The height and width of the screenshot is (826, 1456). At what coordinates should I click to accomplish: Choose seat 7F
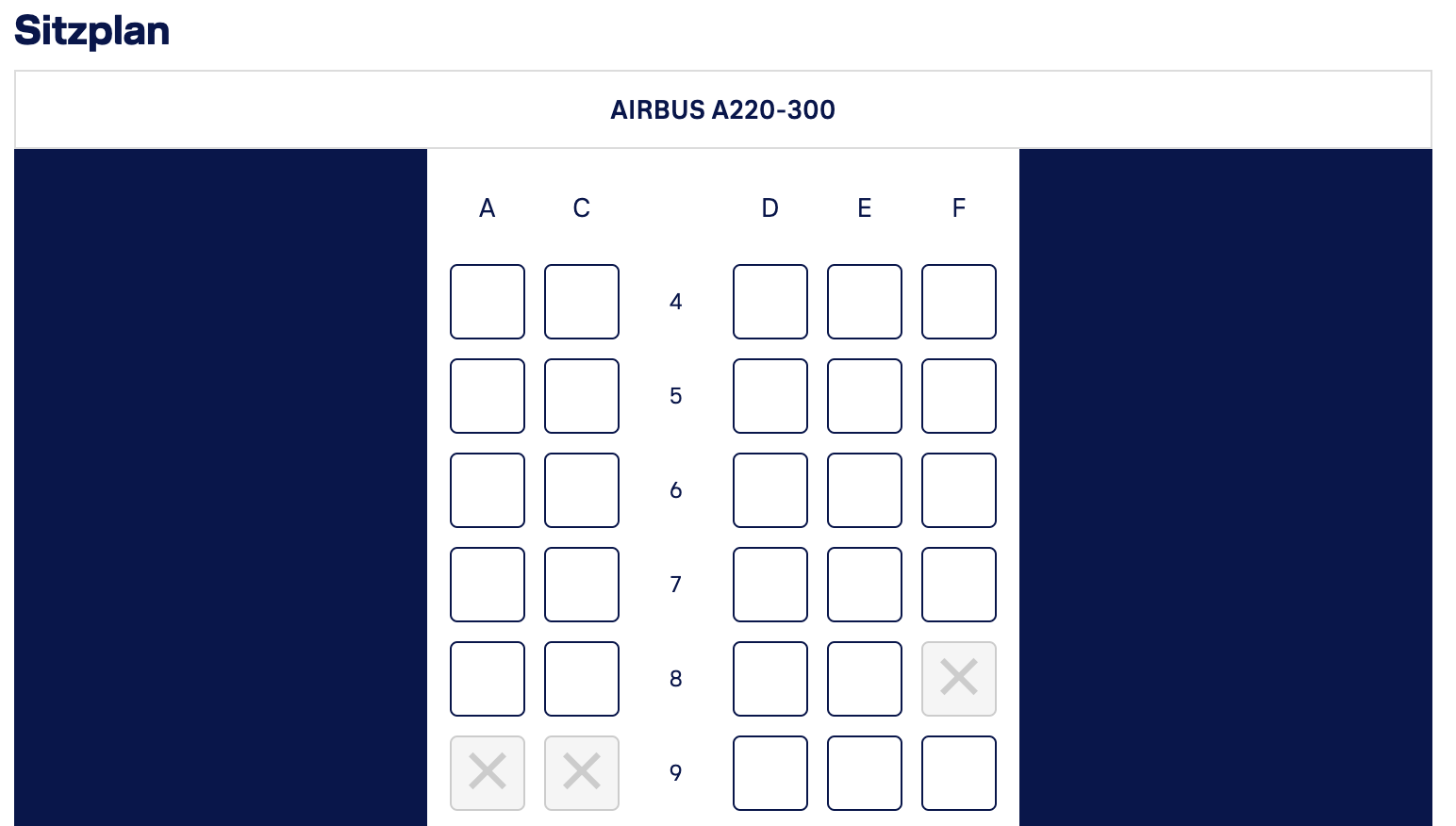click(x=959, y=585)
